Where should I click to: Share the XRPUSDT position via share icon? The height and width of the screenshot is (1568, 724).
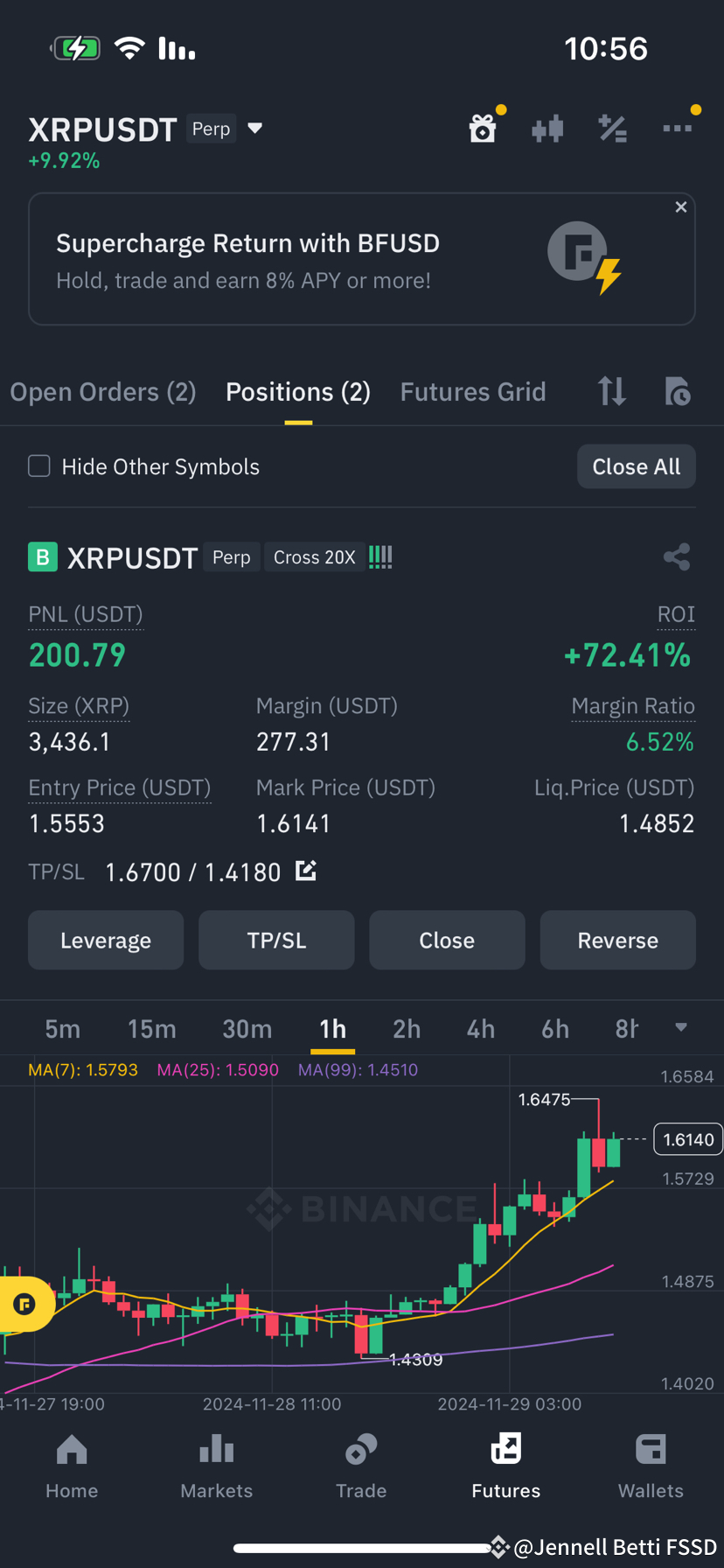tap(677, 556)
